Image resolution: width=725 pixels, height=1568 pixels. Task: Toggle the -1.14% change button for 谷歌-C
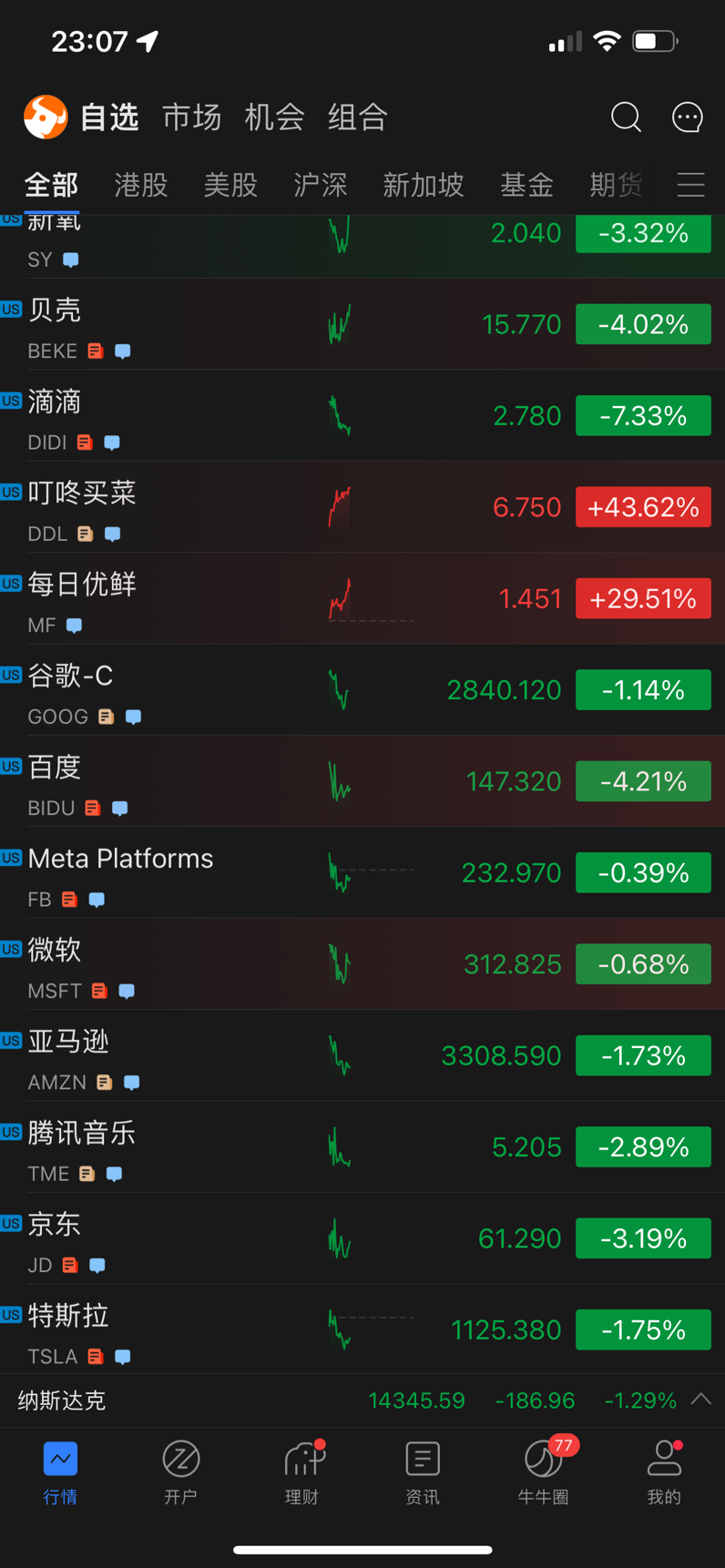point(643,690)
